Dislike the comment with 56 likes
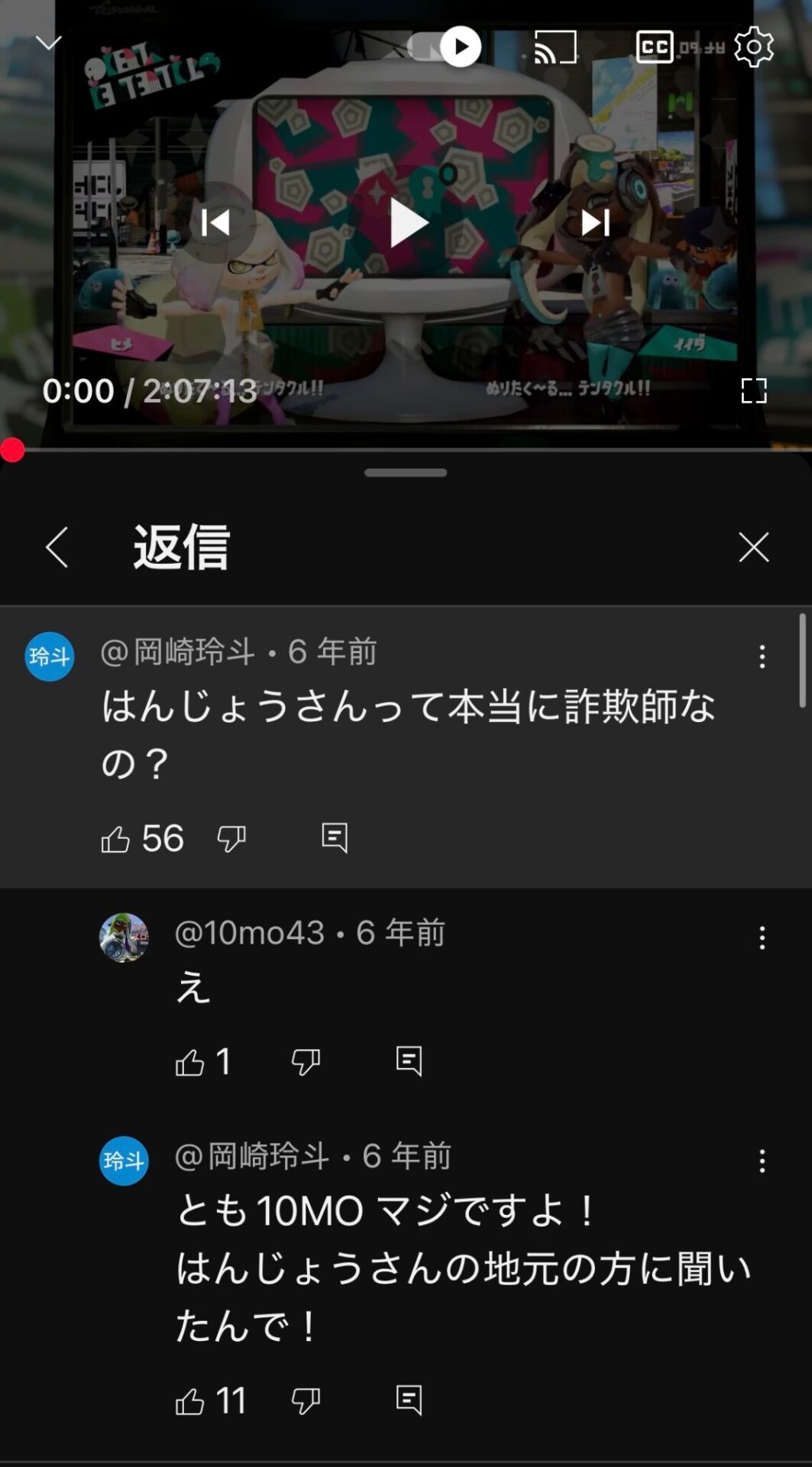812x1467 pixels. point(231,839)
